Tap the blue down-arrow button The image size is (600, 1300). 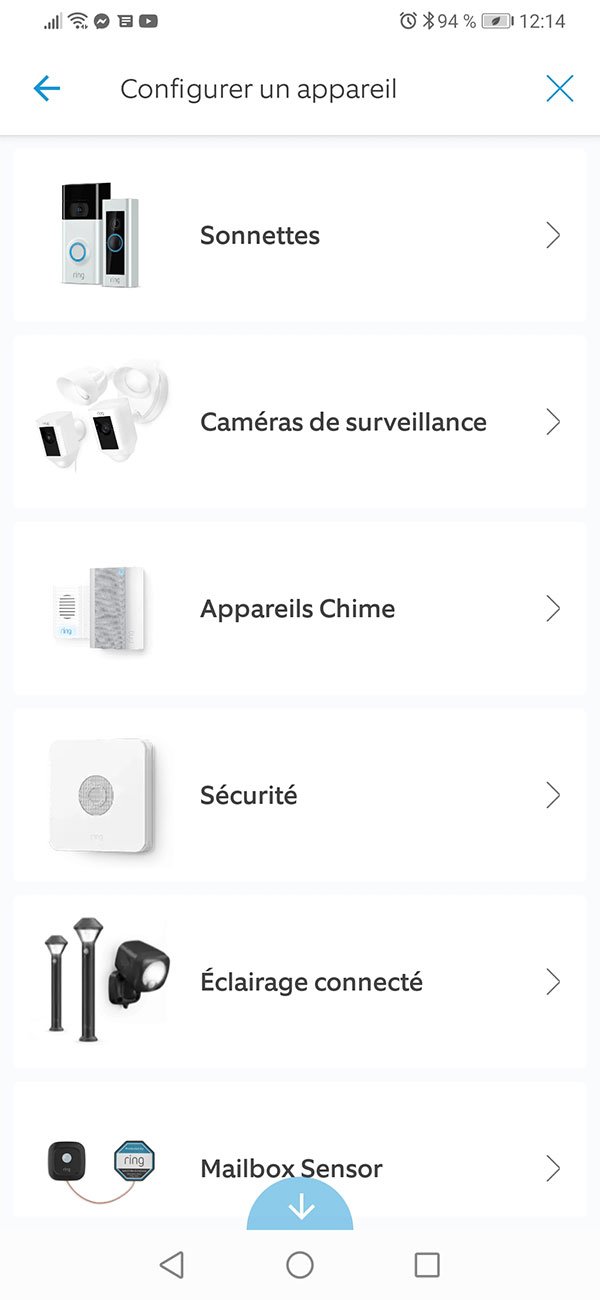(300, 1206)
